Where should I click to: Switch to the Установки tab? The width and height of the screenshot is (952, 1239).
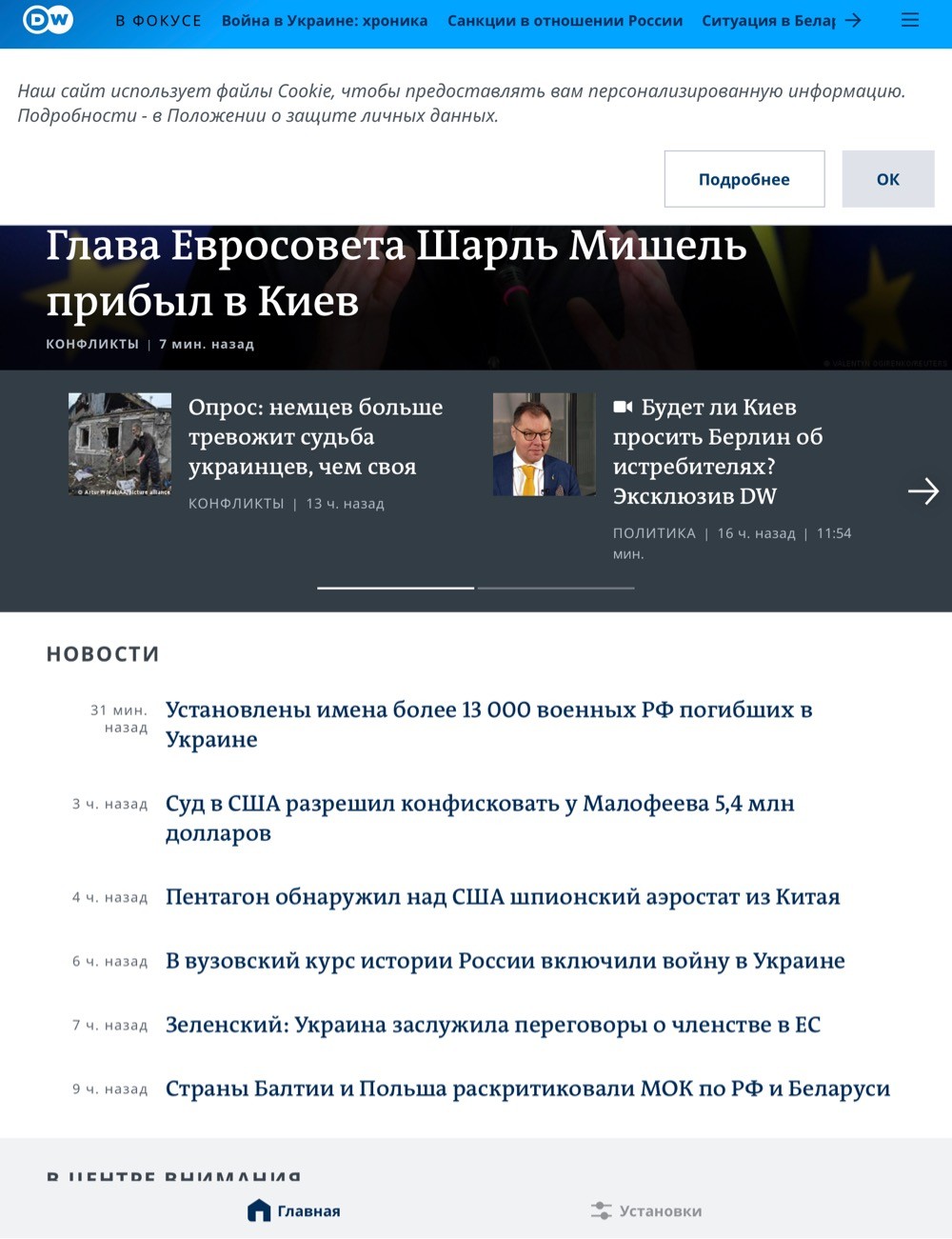point(646,1210)
